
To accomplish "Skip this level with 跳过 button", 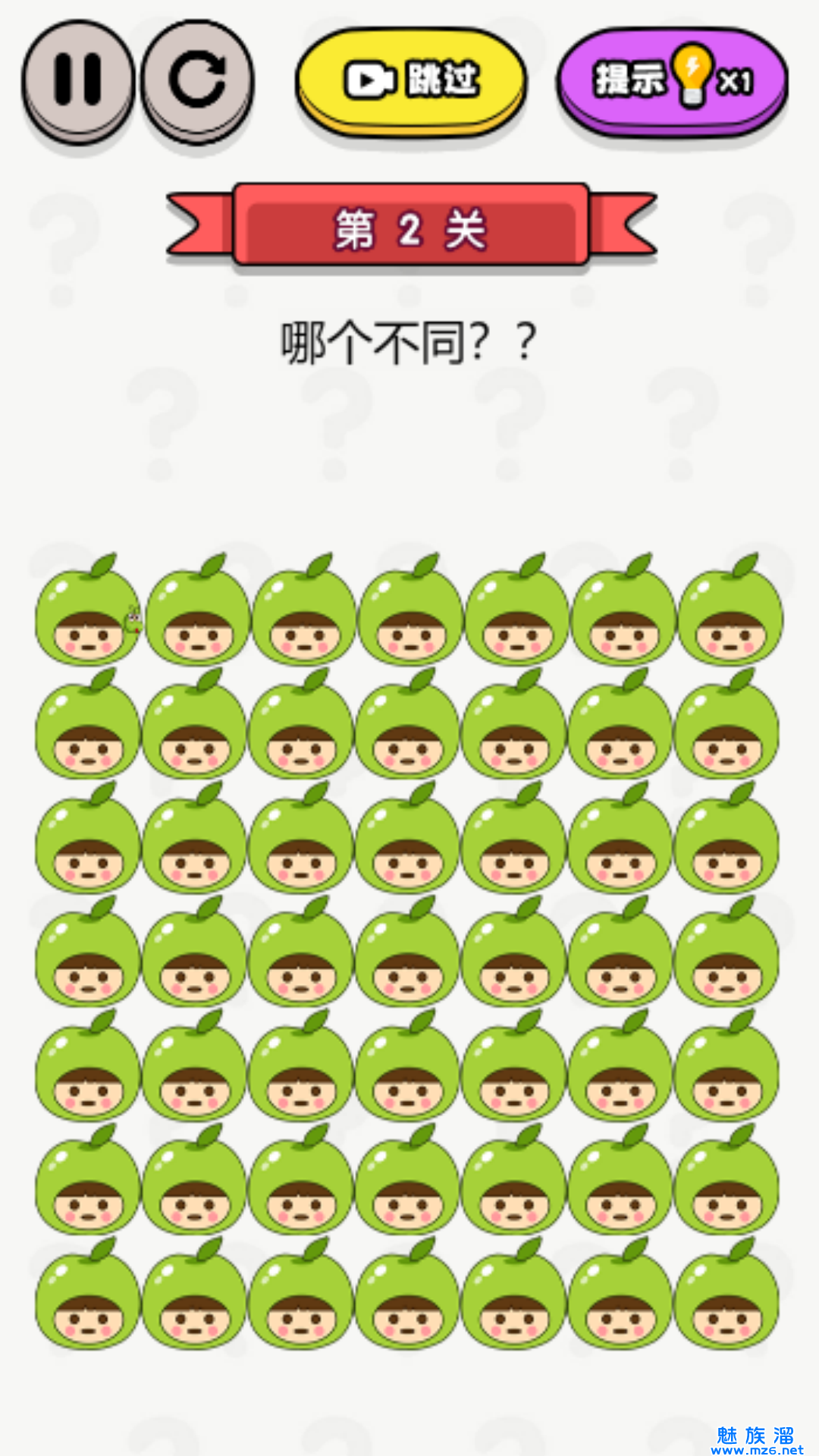I will coord(411,80).
